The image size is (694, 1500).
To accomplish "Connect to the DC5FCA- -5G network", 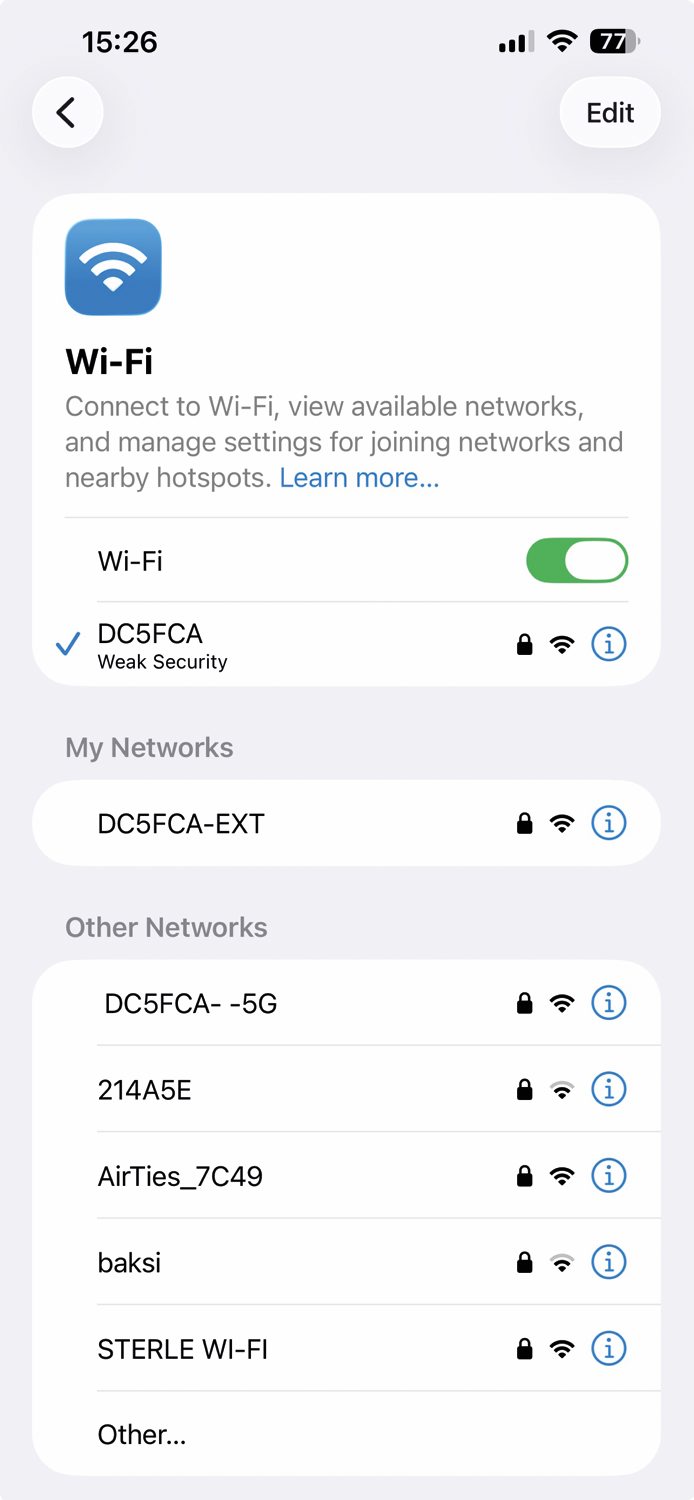I will pyautogui.click(x=347, y=1003).
